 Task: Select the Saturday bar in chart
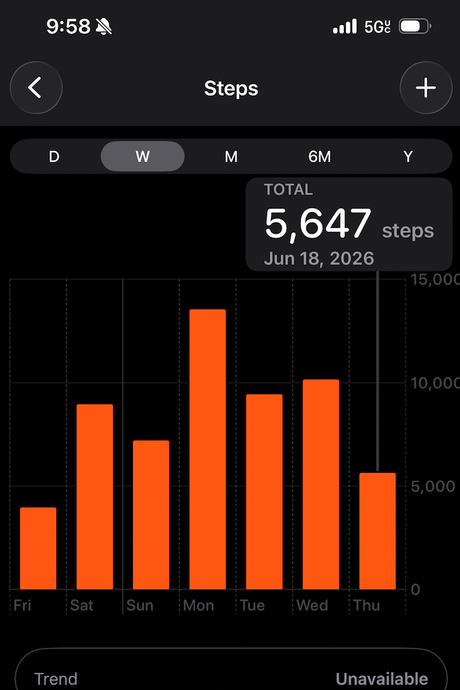coord(95,496)
